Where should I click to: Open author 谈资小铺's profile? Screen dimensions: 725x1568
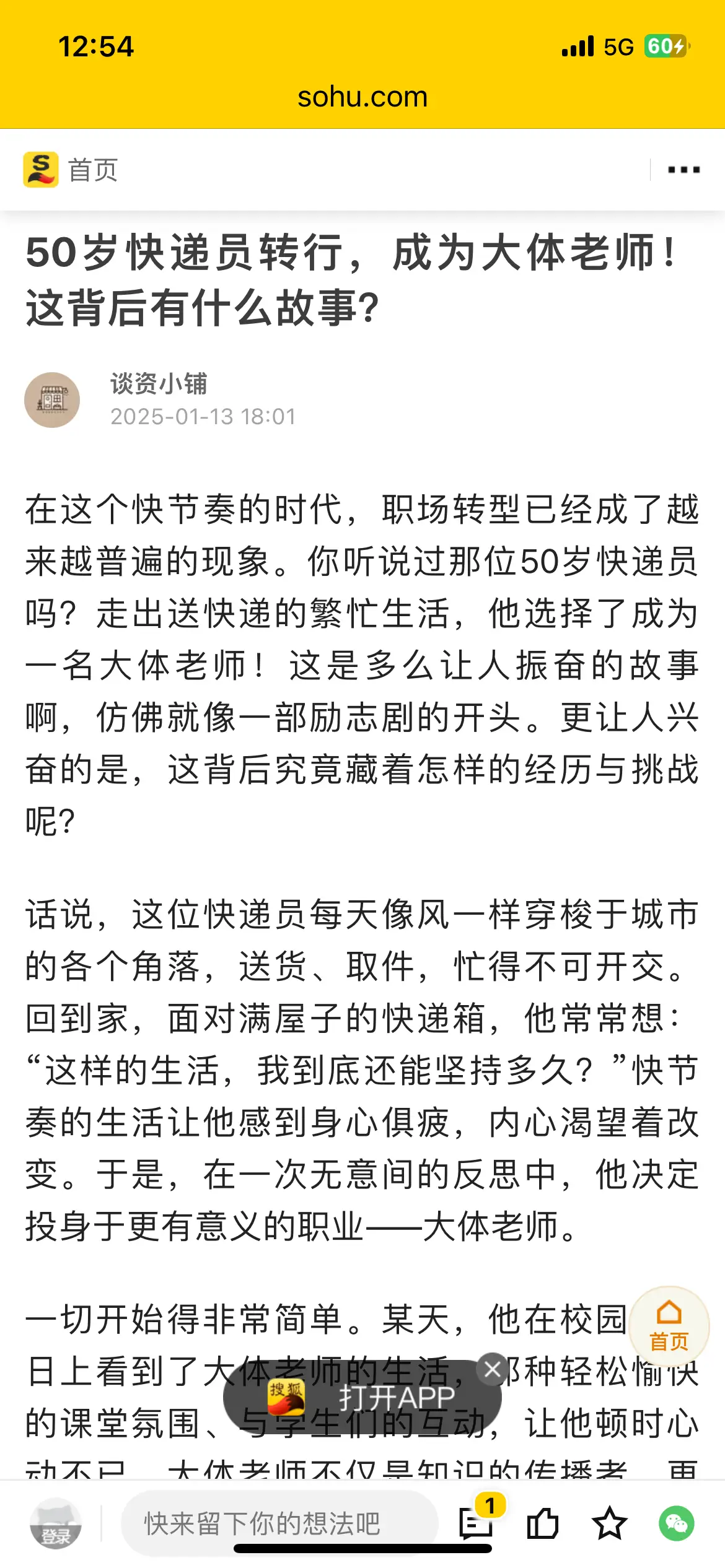(x=159, y=383)
